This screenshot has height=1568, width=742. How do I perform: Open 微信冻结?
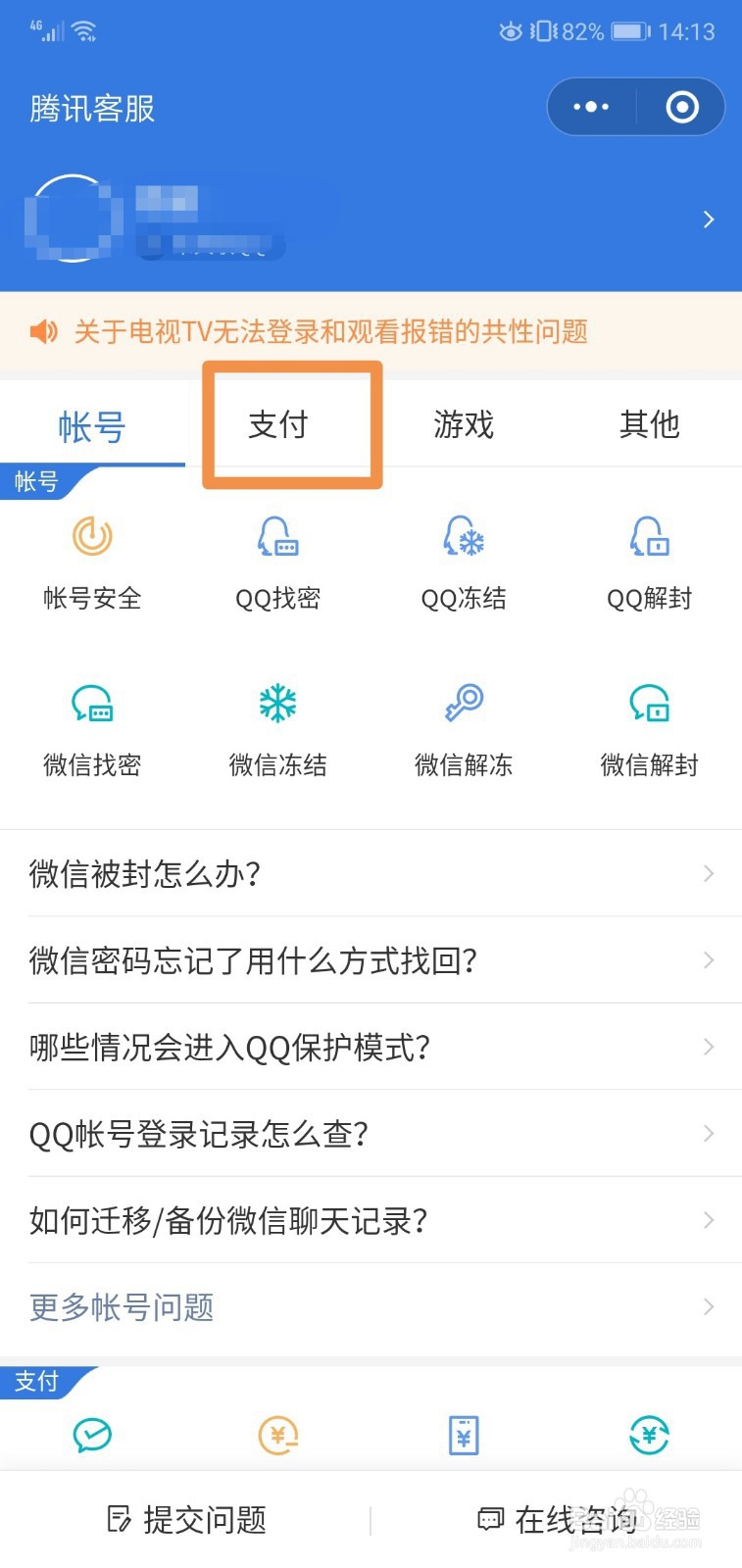[278, 729]
